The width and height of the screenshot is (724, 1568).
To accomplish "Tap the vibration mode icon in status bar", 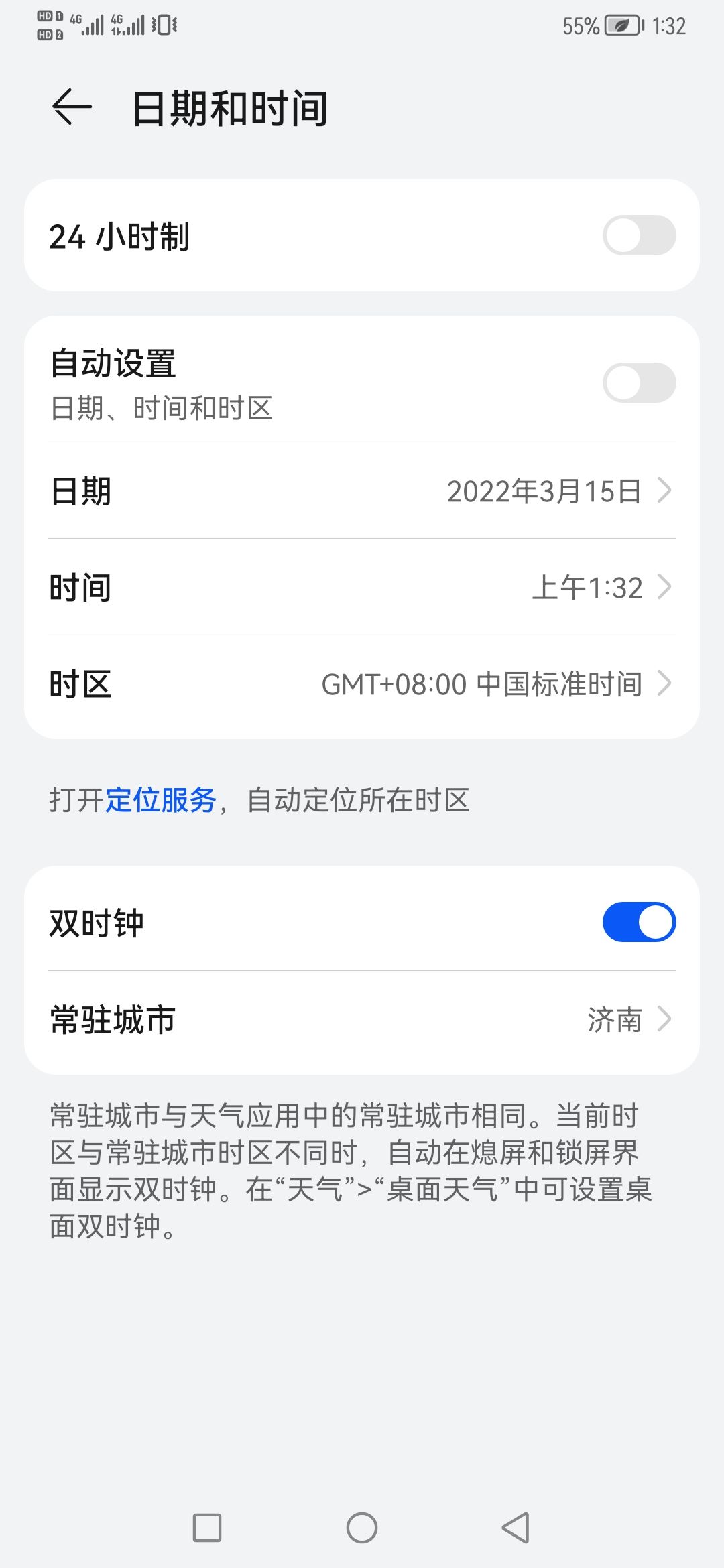I will (163, 25).
